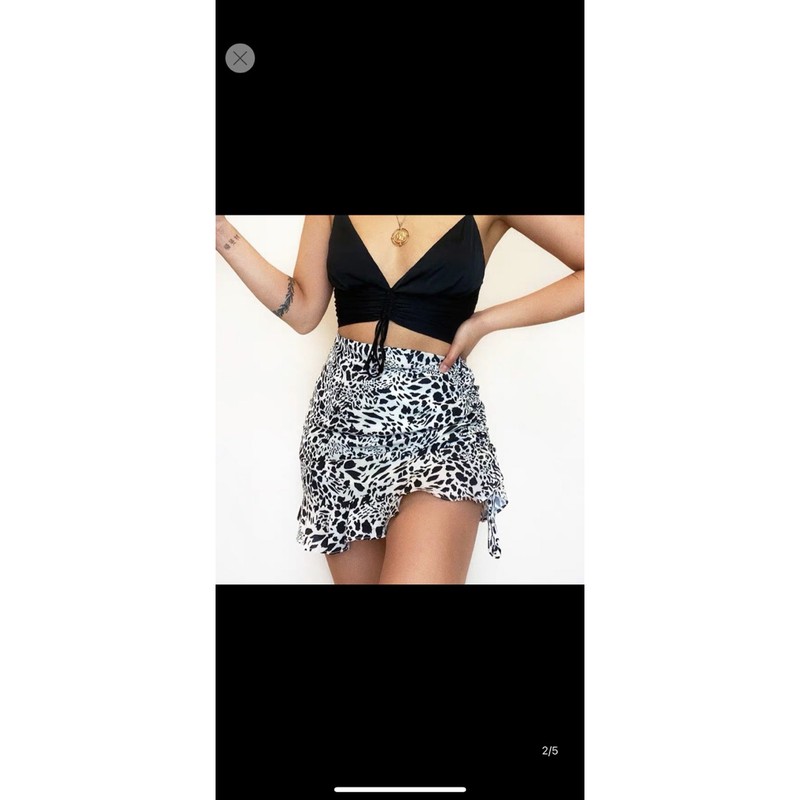Close the full-screen image viewer
Screen dimensions: 800x800
240,58
